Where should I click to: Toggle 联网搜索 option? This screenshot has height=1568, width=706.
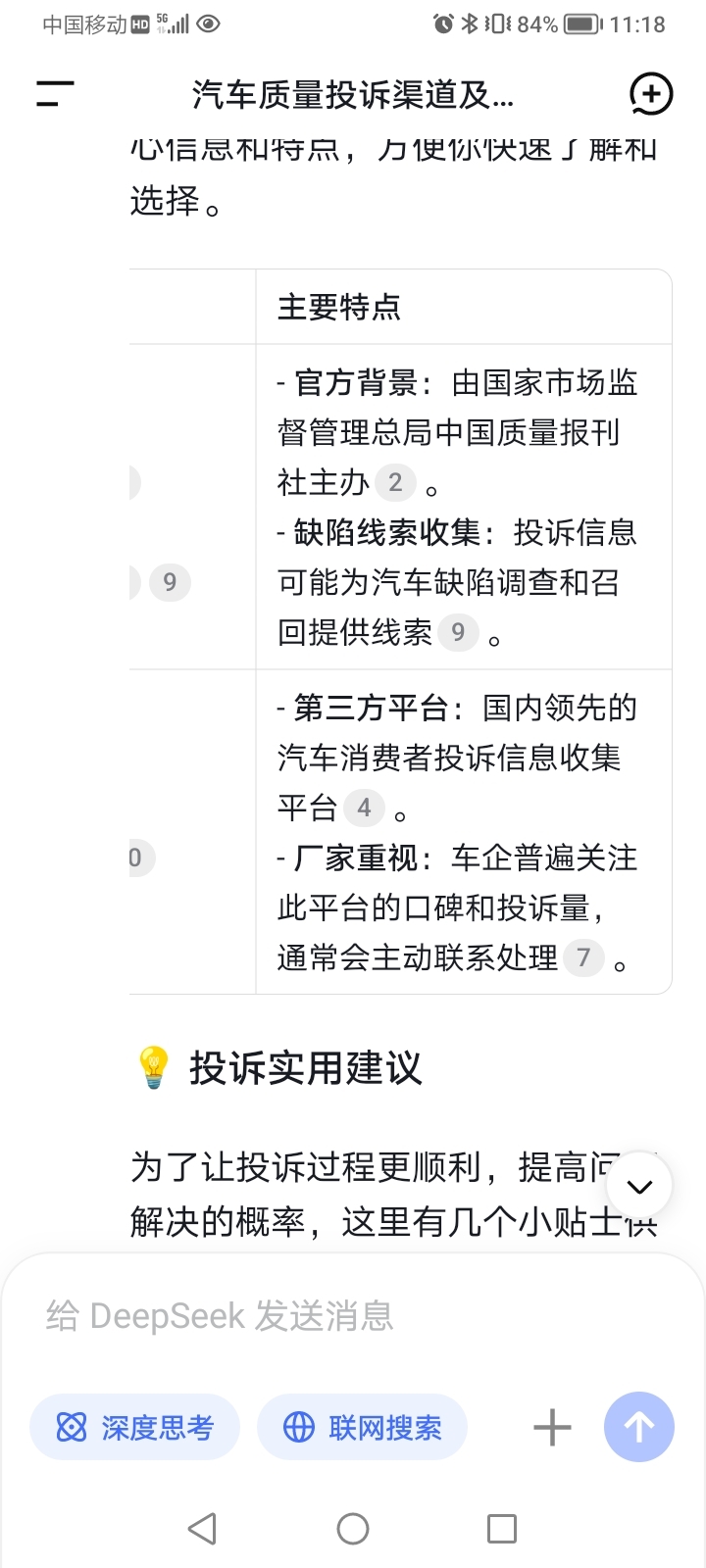362,1427
